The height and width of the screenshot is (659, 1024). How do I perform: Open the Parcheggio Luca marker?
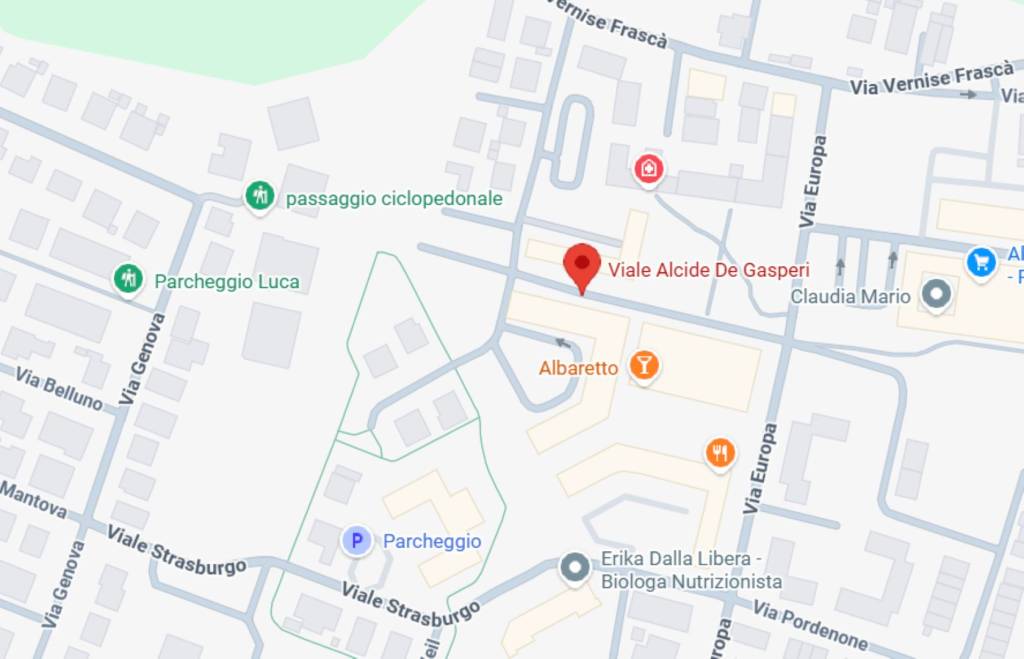(x=128, y=279)
